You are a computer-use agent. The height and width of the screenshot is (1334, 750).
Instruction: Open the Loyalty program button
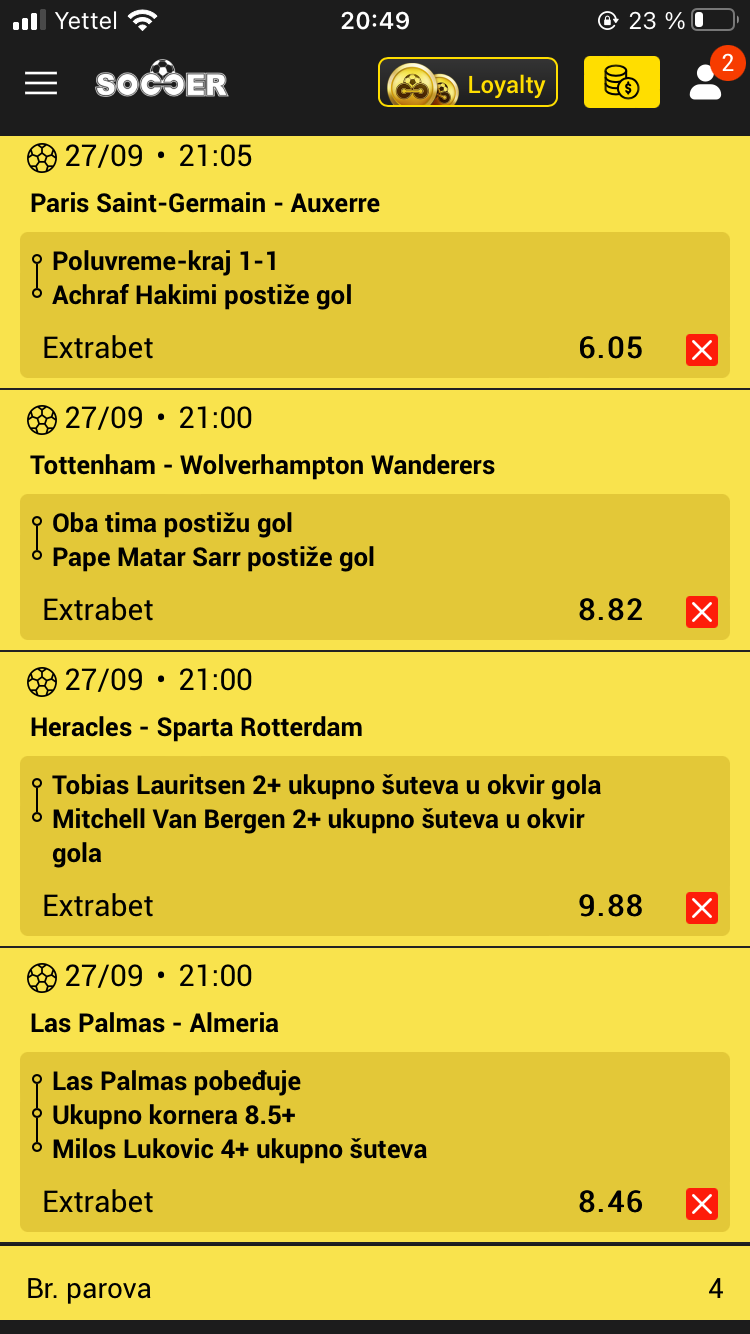point(468,83)
